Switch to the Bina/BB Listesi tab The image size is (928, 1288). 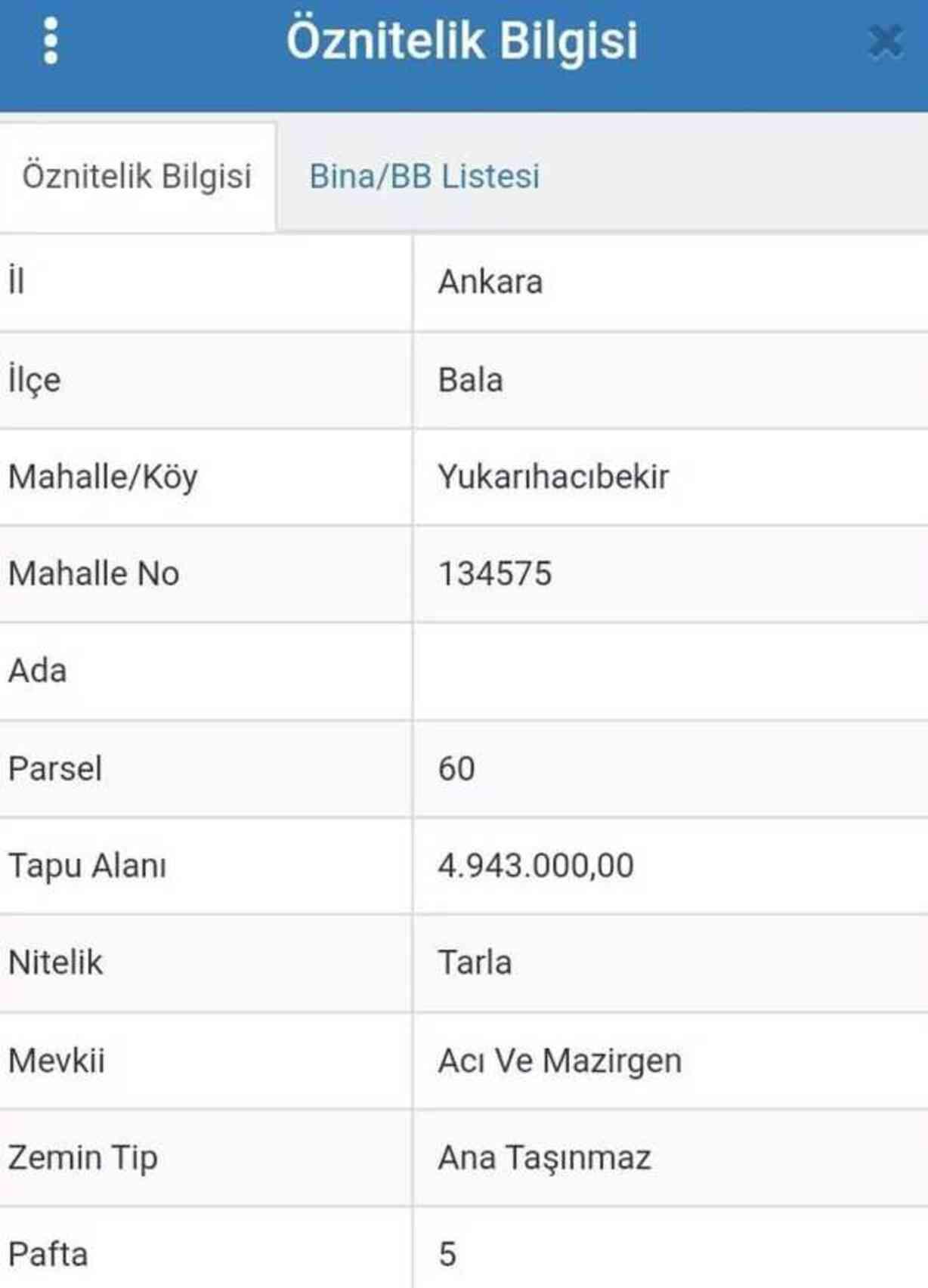pyautogui.click(x=423, y=177)
